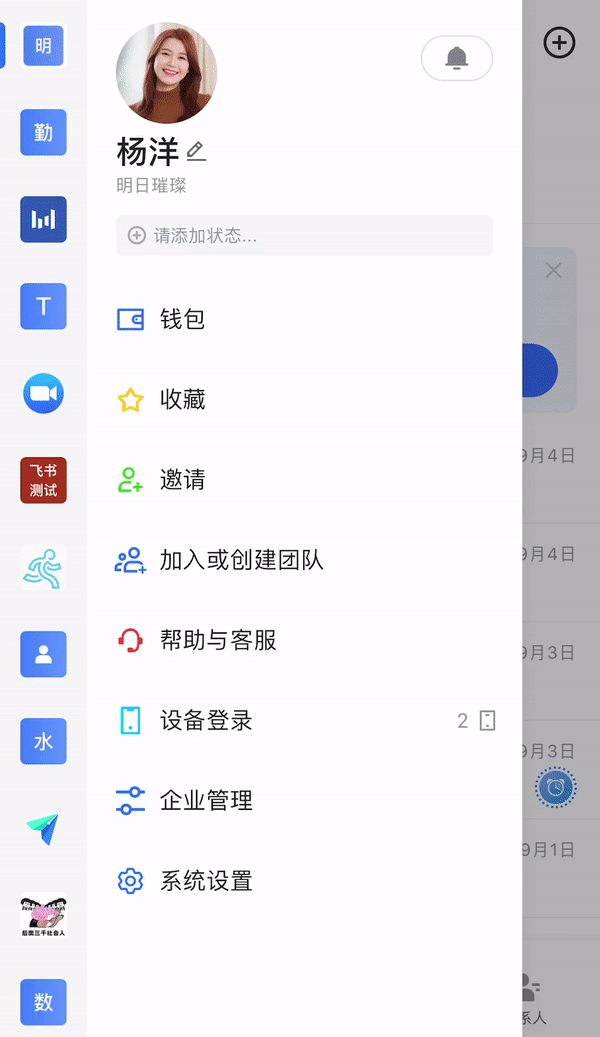Switch to the 水 workspace

(43, 741)
